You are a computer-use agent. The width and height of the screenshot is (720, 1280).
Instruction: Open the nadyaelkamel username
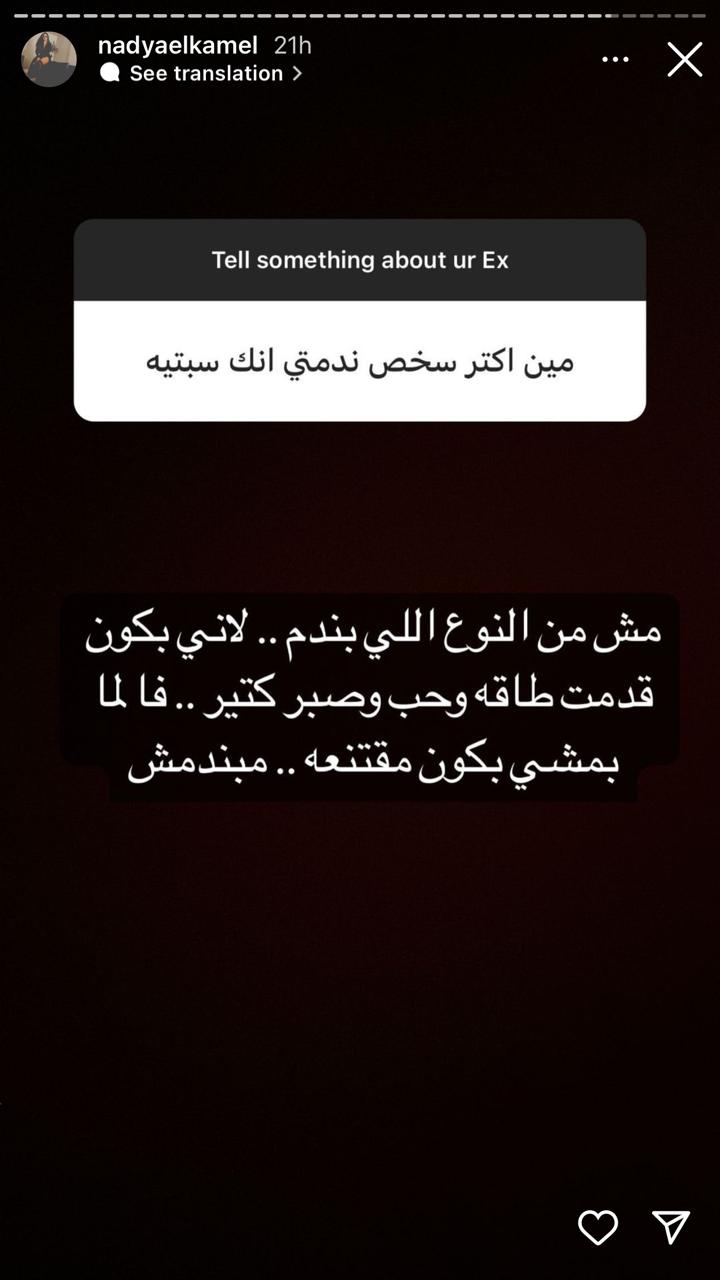(x=178, y=45)
